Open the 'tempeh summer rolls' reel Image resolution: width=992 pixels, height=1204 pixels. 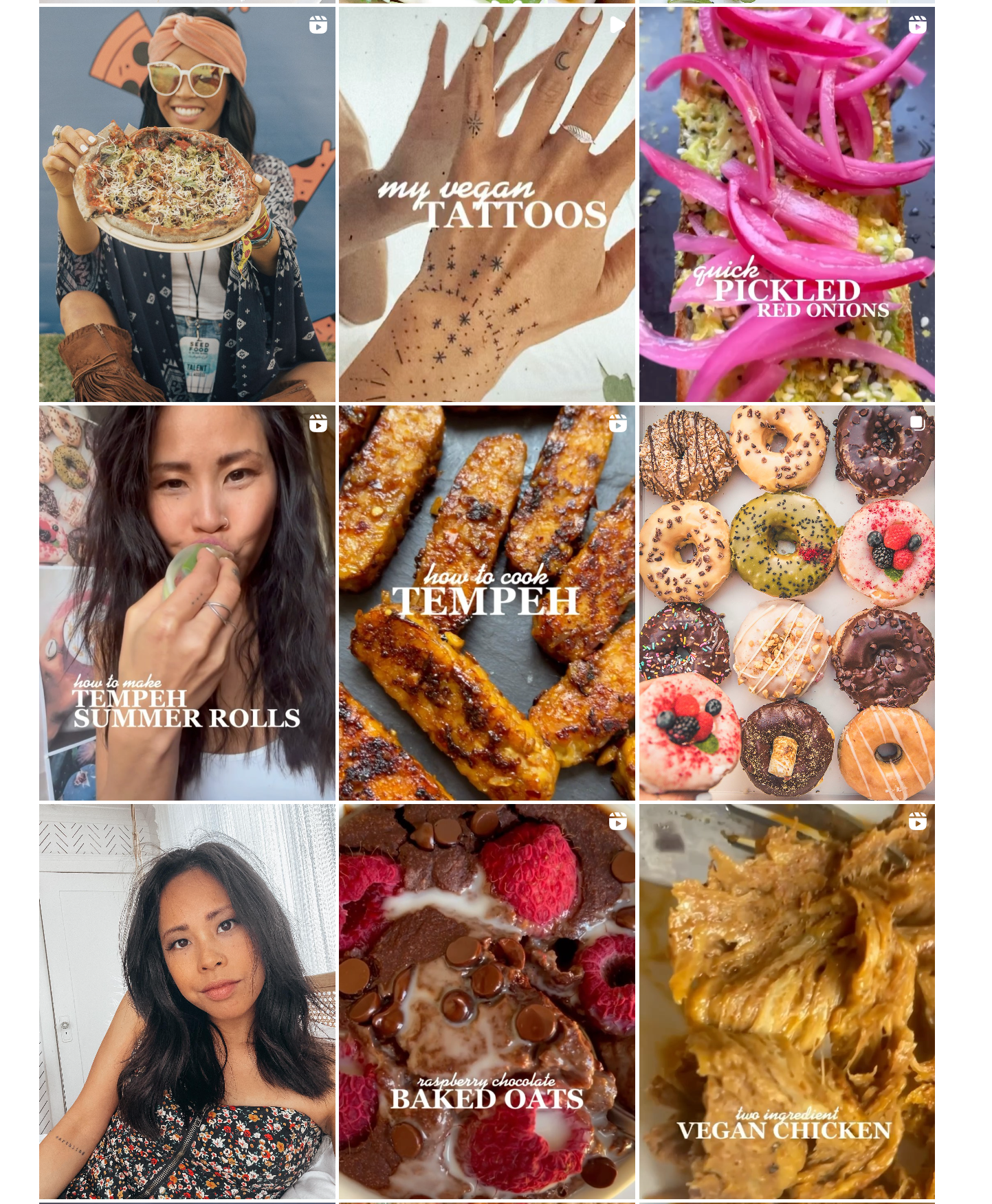coord(187,603)
